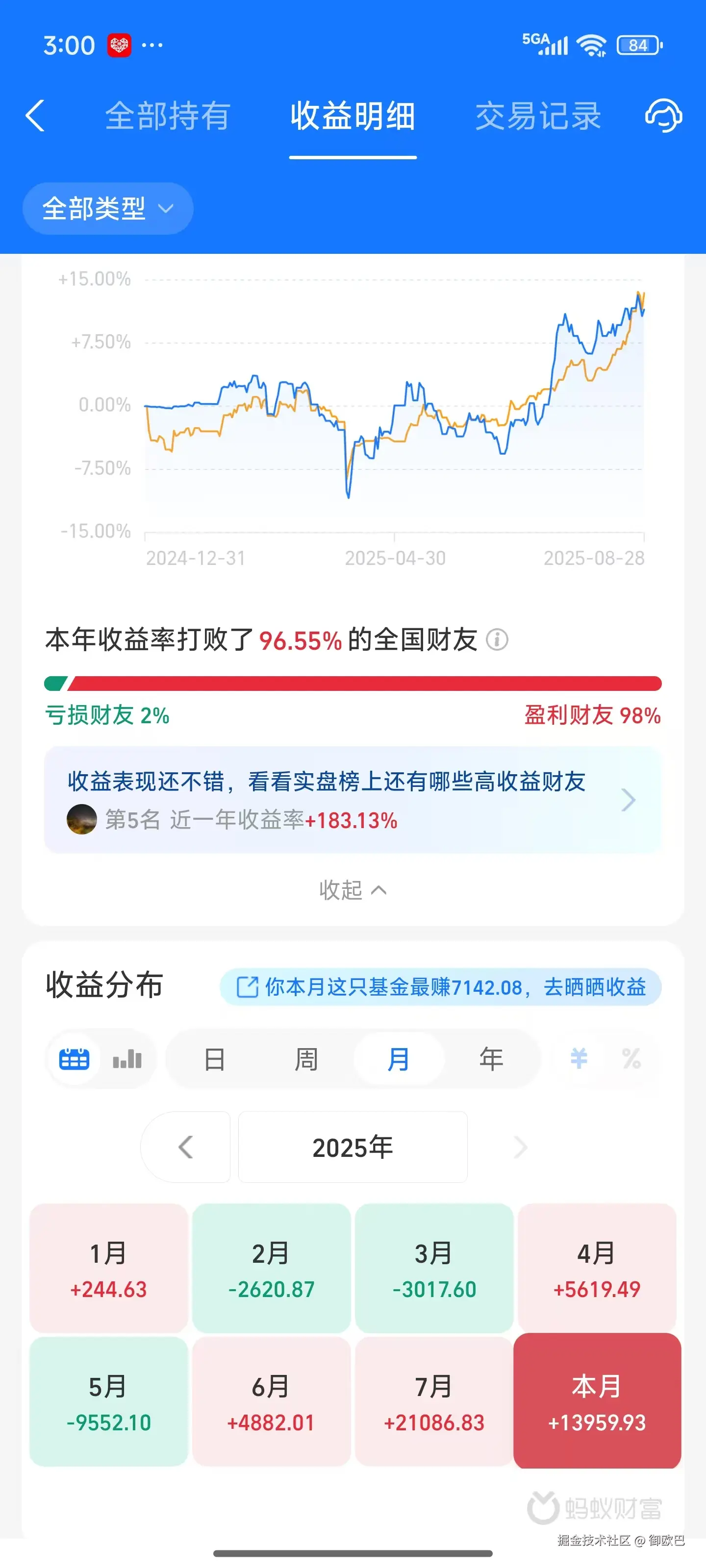Click the 去晒晒收益 link
This screenshot has width=706, height=1568.
click(594, 987)
